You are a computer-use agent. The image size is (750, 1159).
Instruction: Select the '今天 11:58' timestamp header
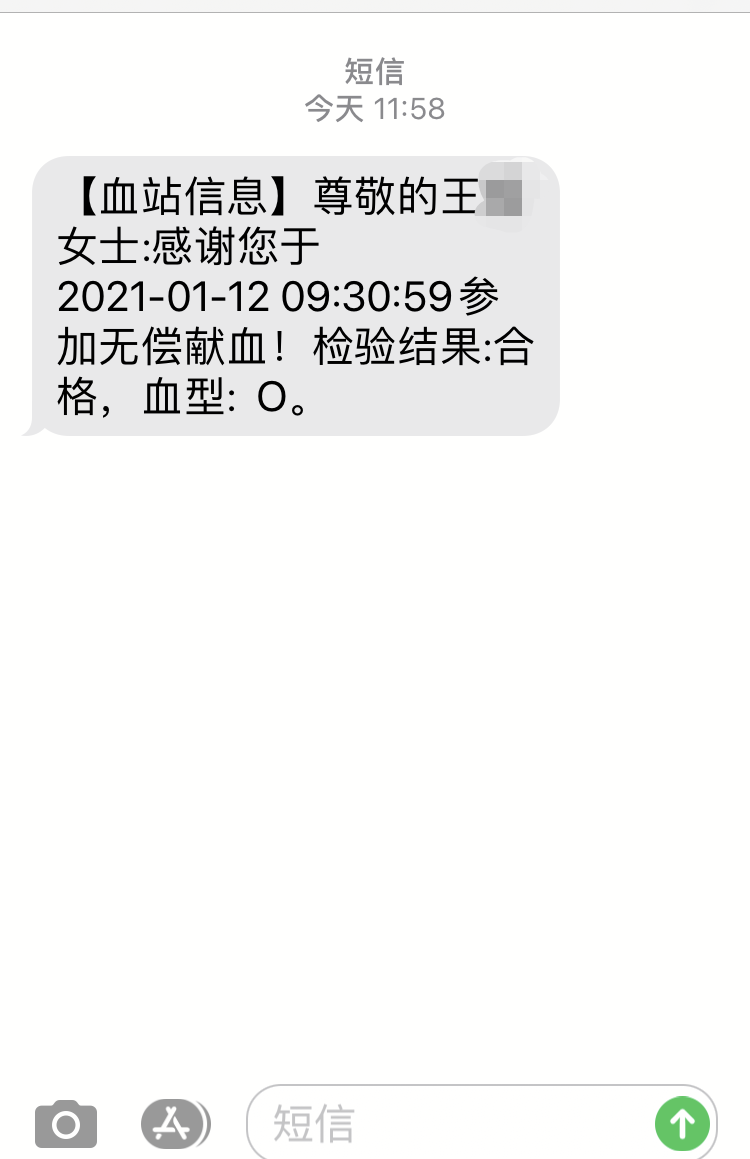(x=375, y=110)
